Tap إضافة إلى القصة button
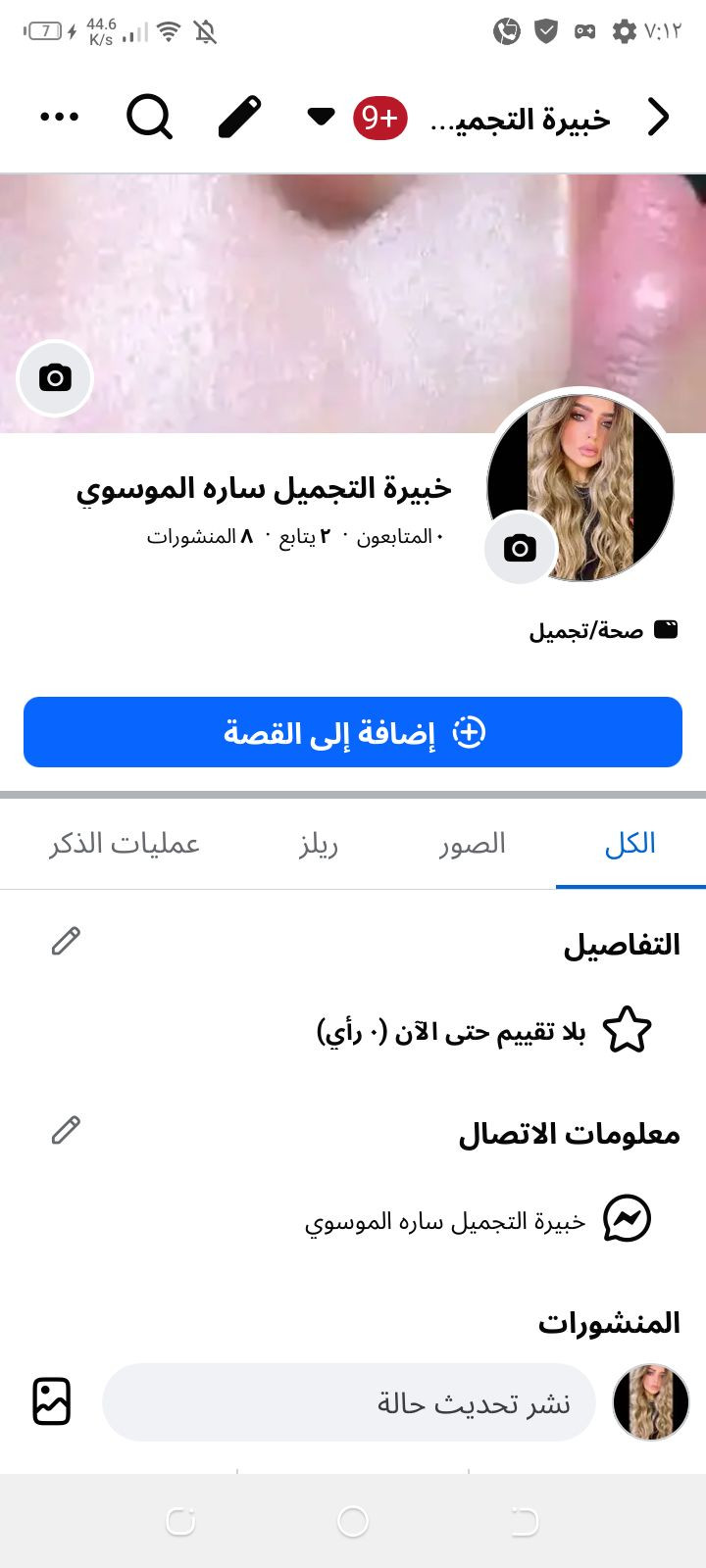Screen dimensions: 706x1568 click(x=353, y=732)
